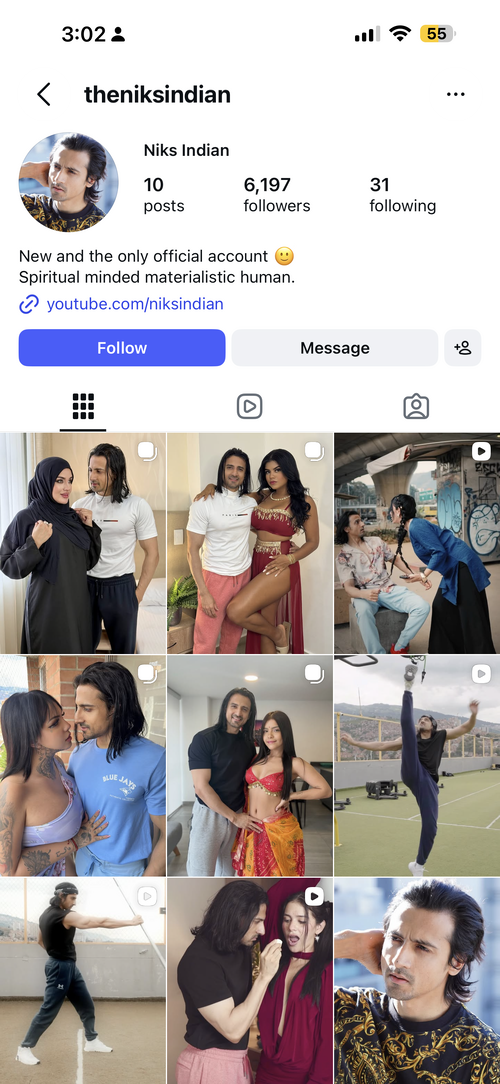The image size is (500, 1084).
Task: Open the post with the red and orange skirt
Action: [250, 766]
